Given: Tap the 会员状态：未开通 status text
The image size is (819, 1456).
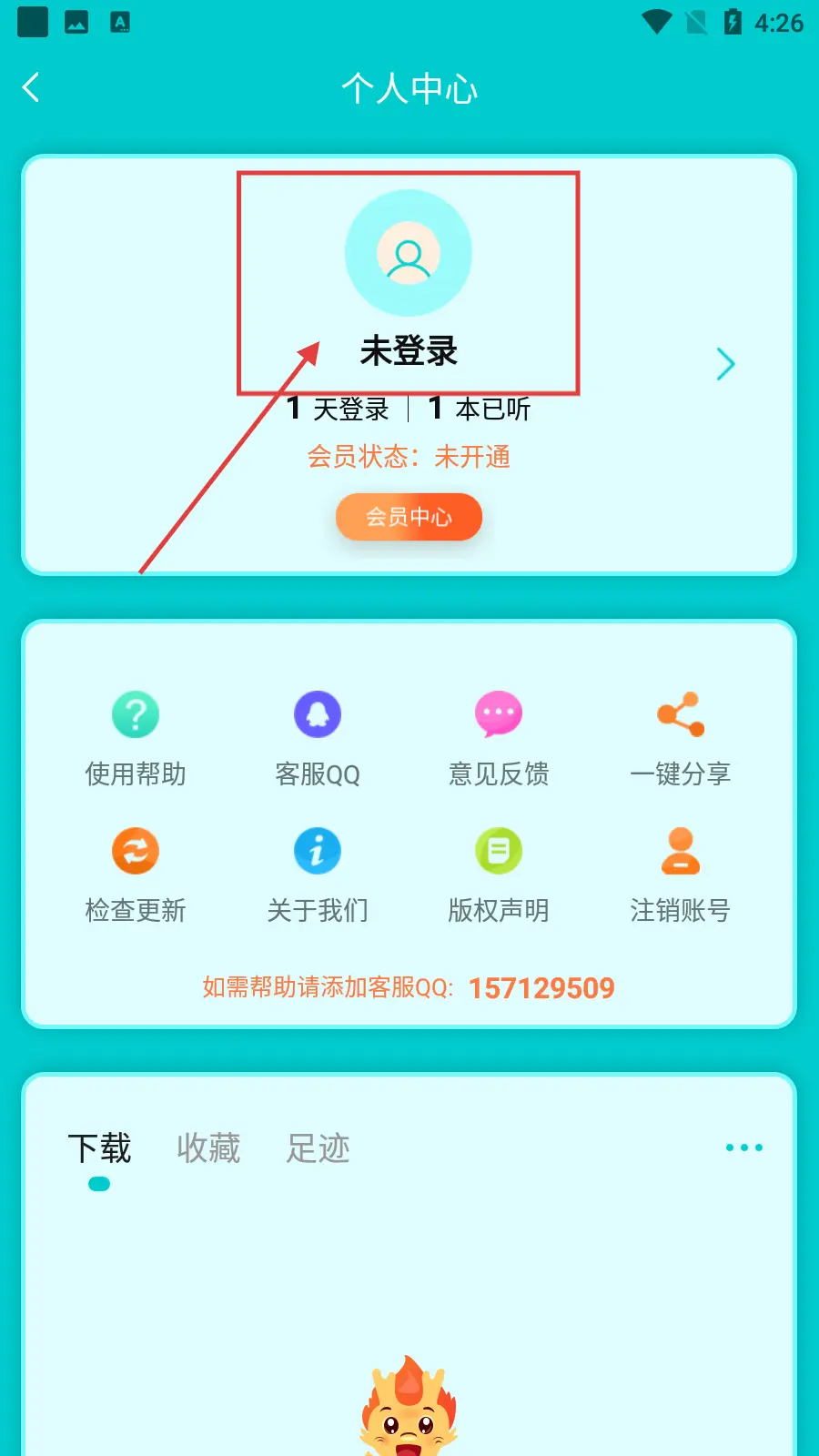Looking at the screenshot, I should [x=409, y=457].
